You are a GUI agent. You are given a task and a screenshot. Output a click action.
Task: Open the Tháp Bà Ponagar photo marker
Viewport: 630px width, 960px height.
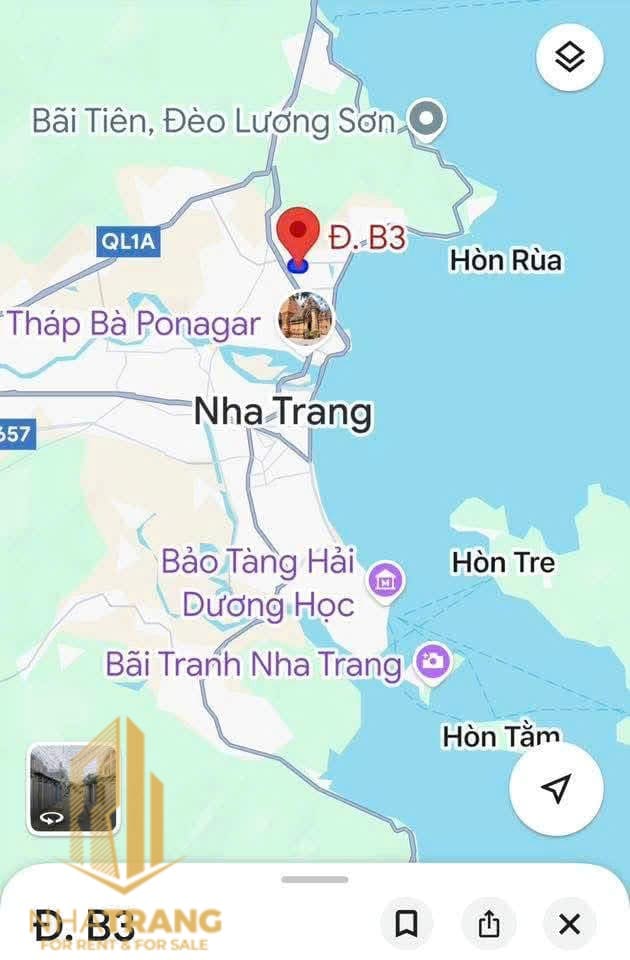click(x=304, y=320)
